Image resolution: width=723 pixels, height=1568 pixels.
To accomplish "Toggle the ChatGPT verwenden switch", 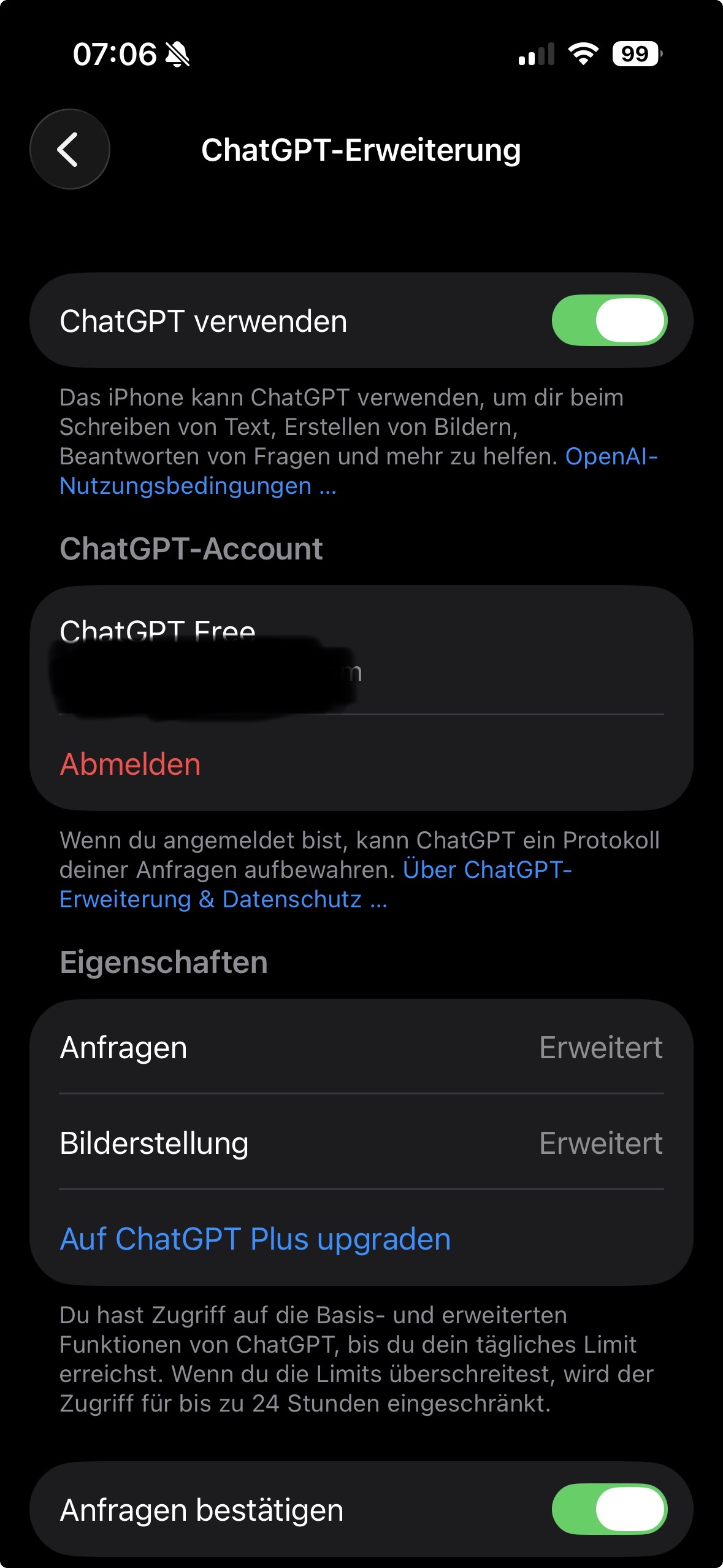I will [608, 320].
